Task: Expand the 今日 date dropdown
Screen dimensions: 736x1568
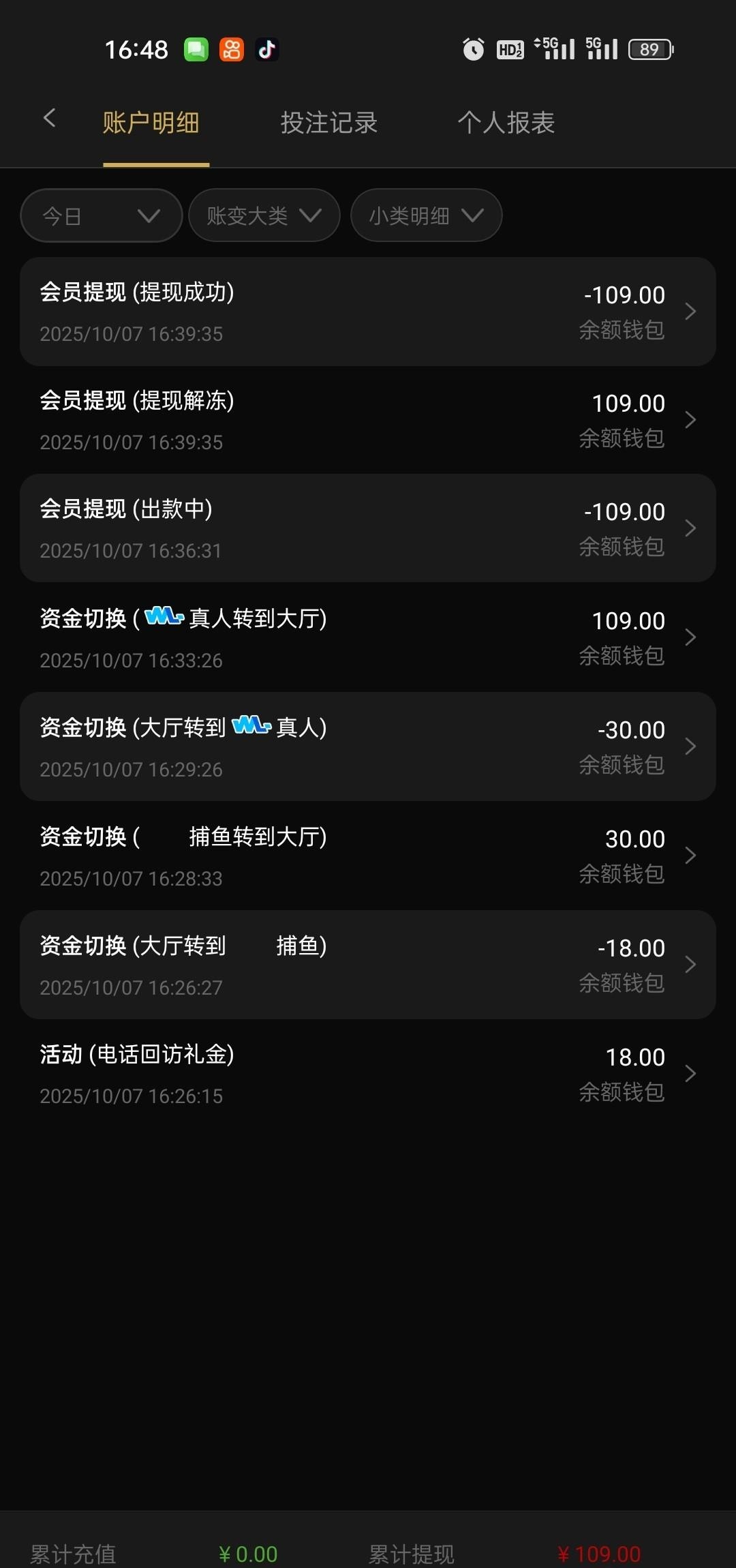Action: click(x=102, y=215)
